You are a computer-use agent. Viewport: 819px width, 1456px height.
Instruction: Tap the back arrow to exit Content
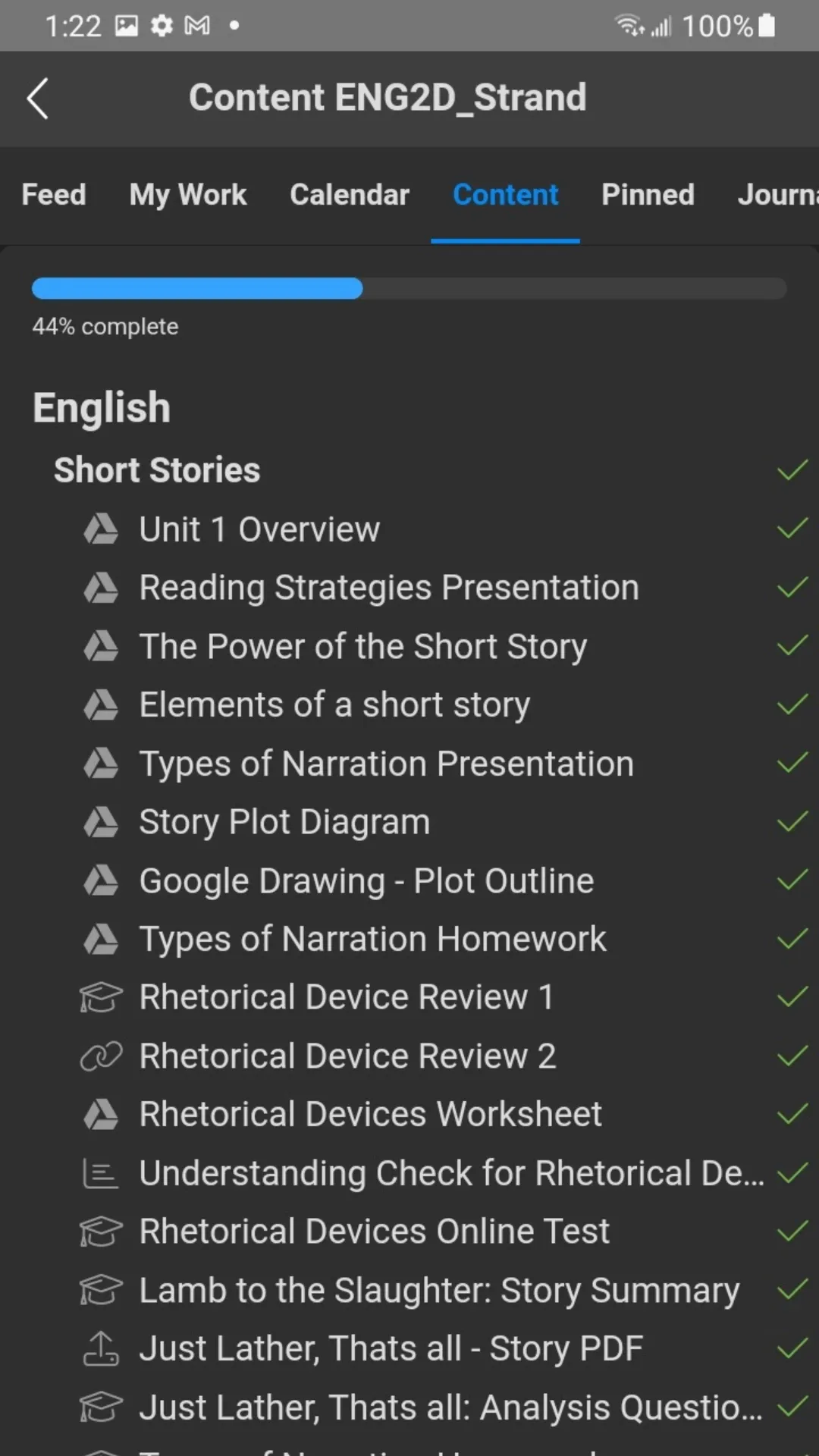click(x=38, y=99)
